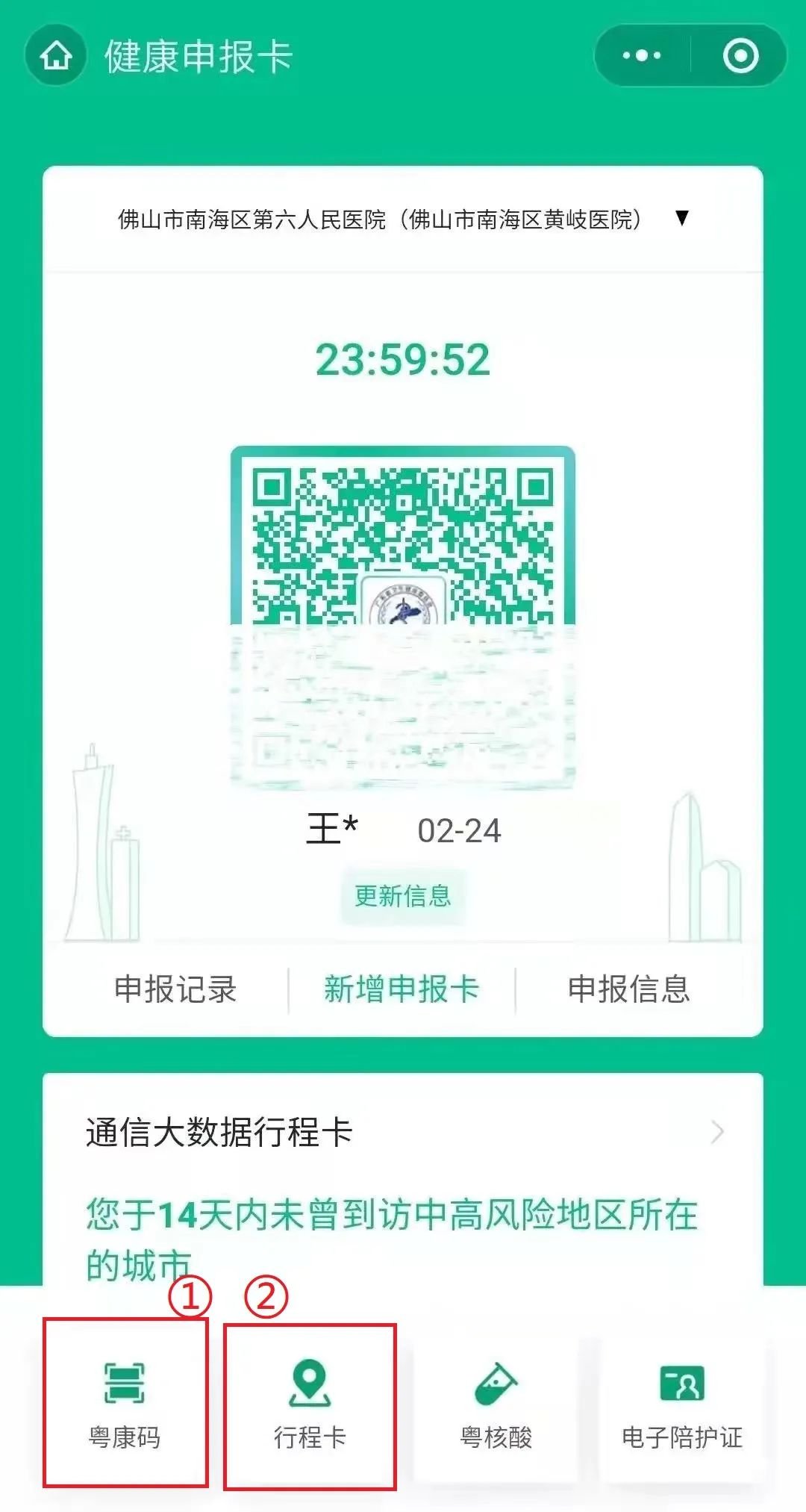Open 通信大数据行程卡 details
Viewport: 806px width, 1512px height.
click(403, 1133)
